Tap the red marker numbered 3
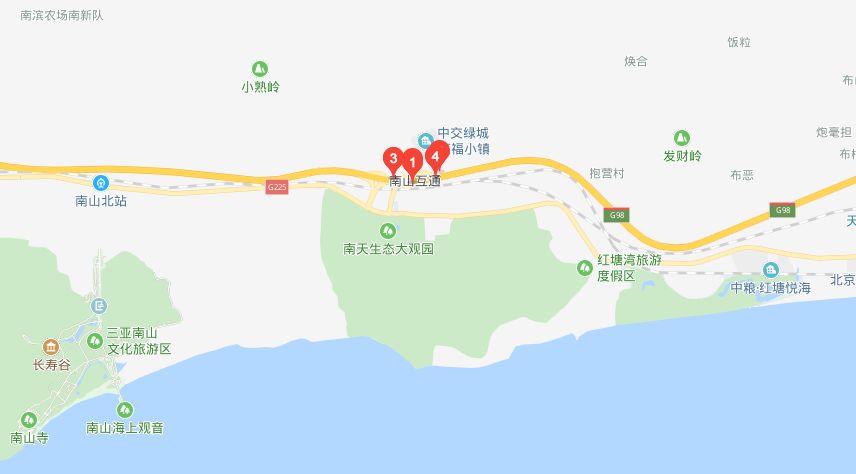The image size is (856, 474). (394, 158)
